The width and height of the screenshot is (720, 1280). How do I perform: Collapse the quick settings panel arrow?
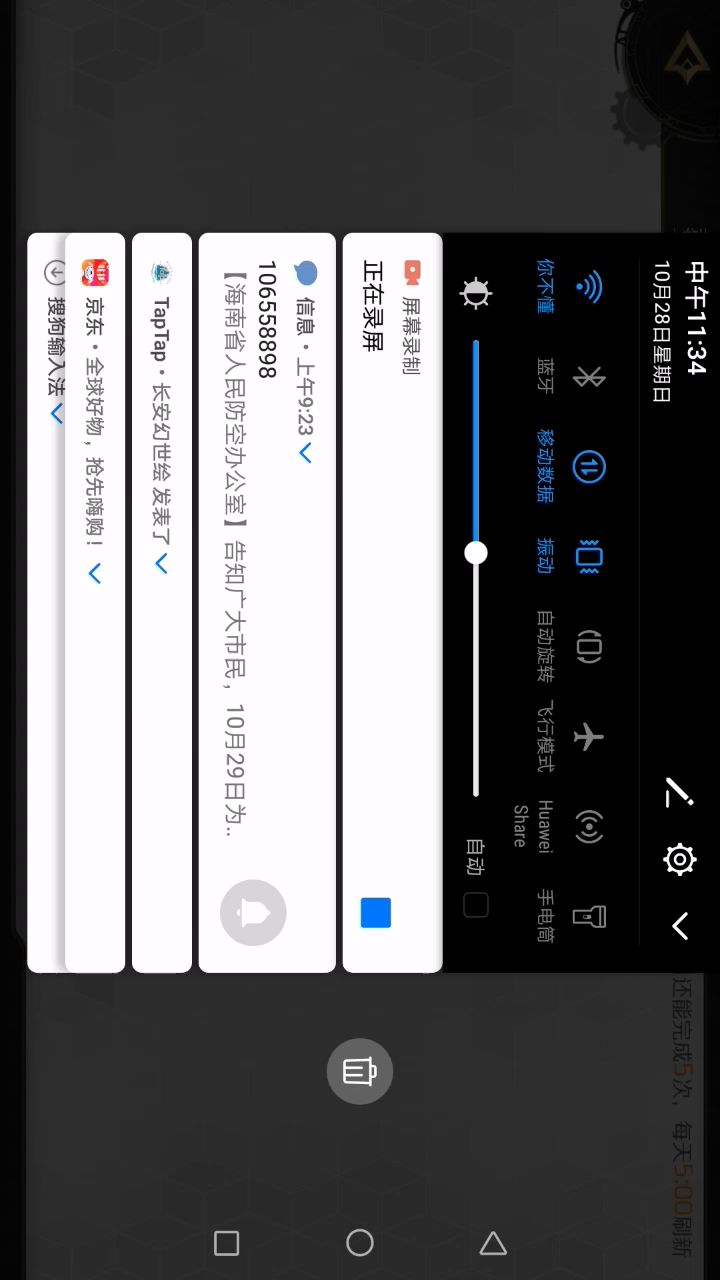(x=680, y=927)
